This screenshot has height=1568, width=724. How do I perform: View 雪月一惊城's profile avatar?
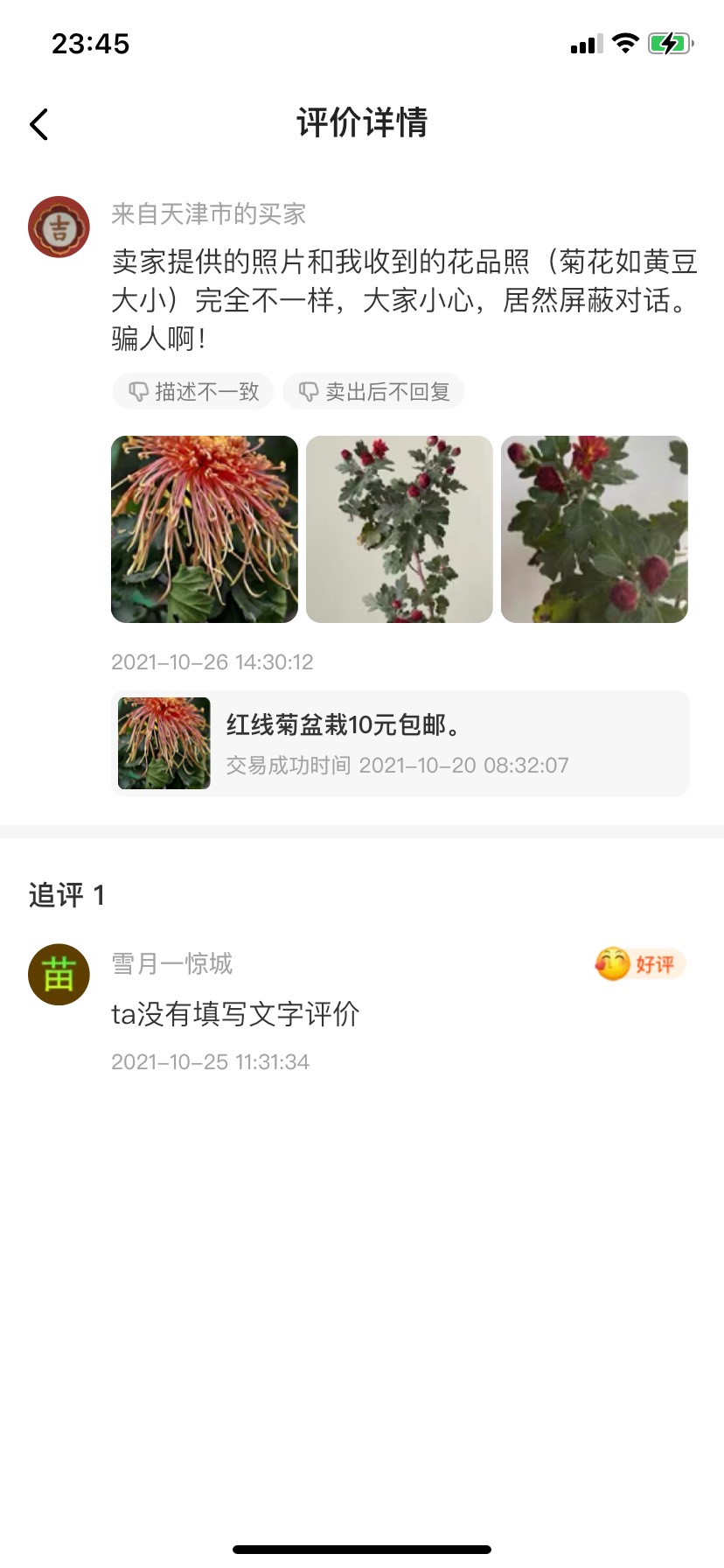pyautogui.click(x=59, y=974)
